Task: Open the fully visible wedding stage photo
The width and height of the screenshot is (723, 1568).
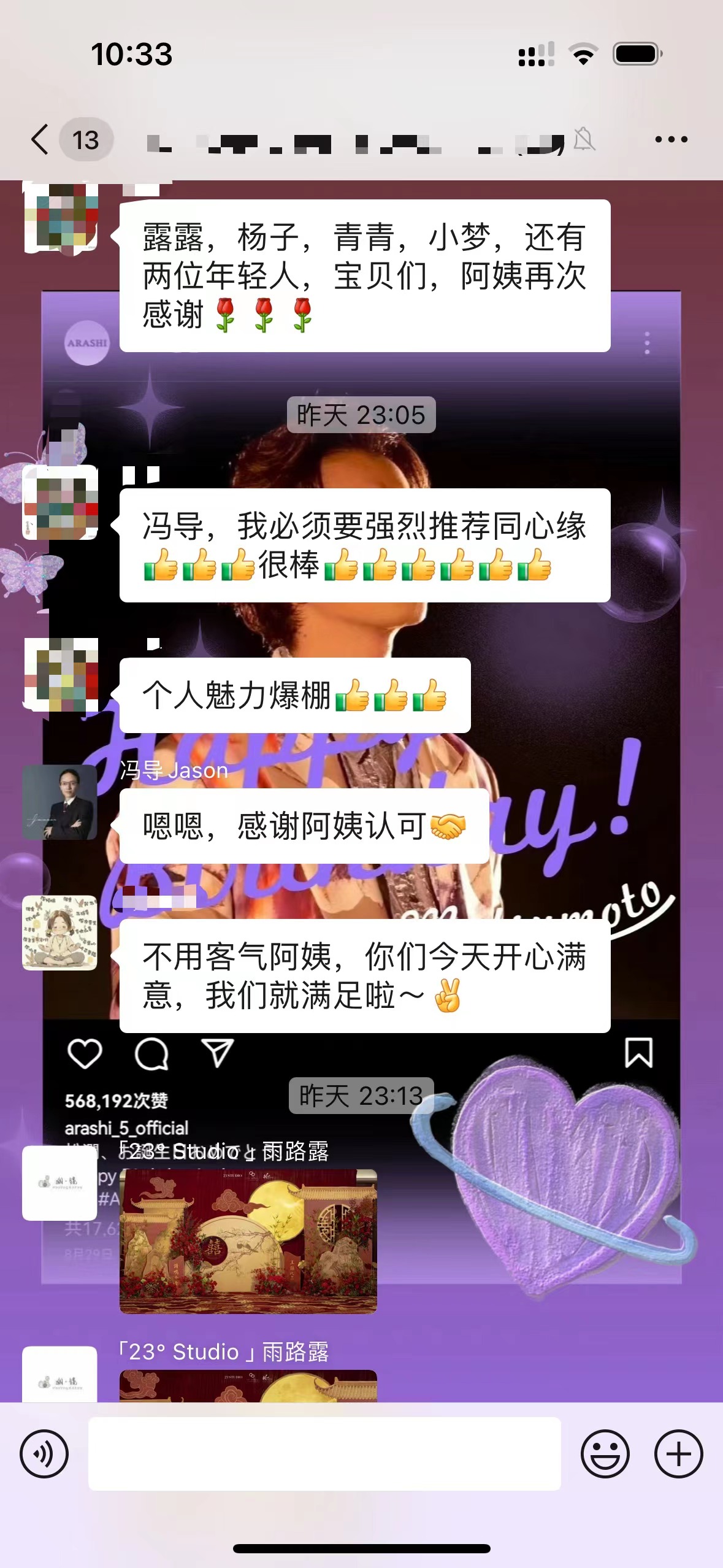Action: tap(248, 1240)
